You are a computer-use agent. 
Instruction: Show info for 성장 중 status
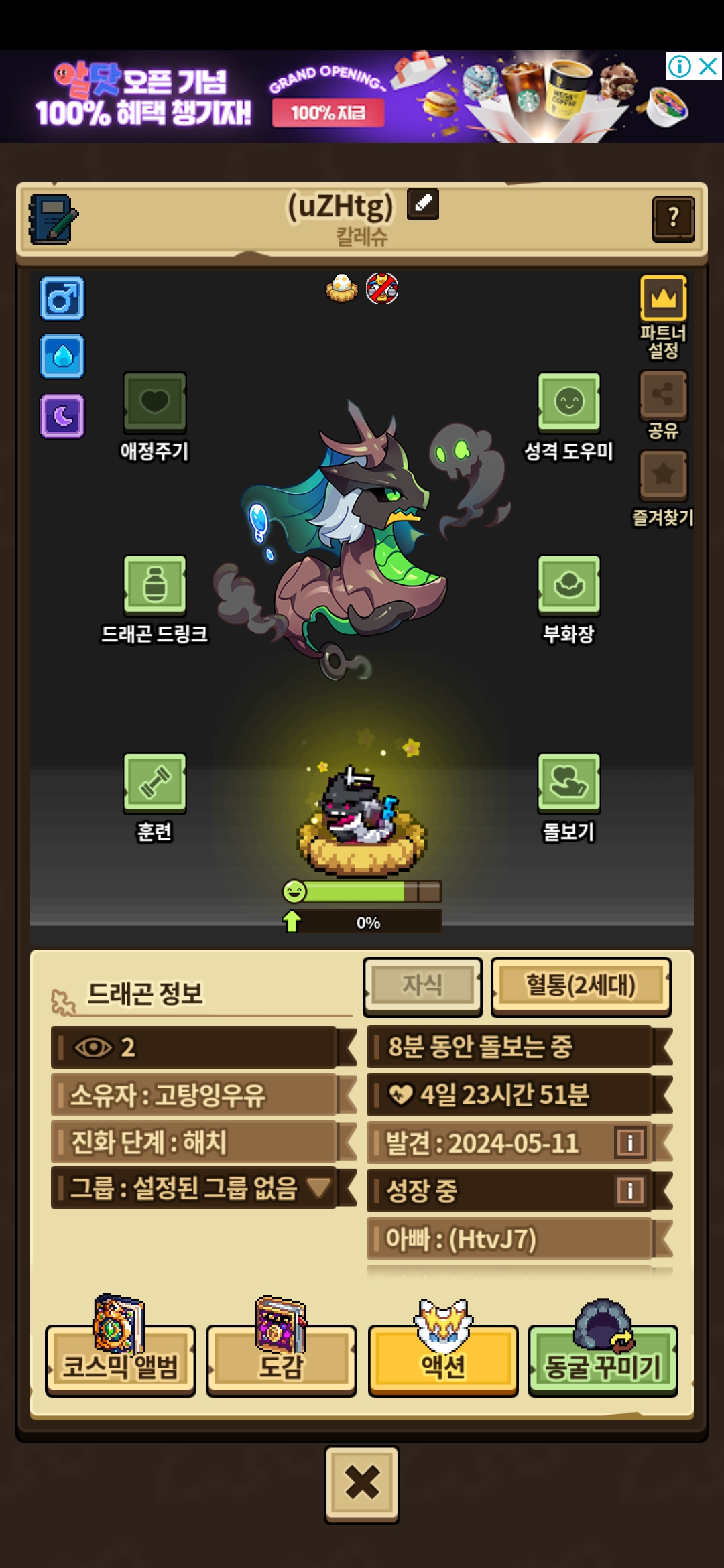[x=630, y=1191]
